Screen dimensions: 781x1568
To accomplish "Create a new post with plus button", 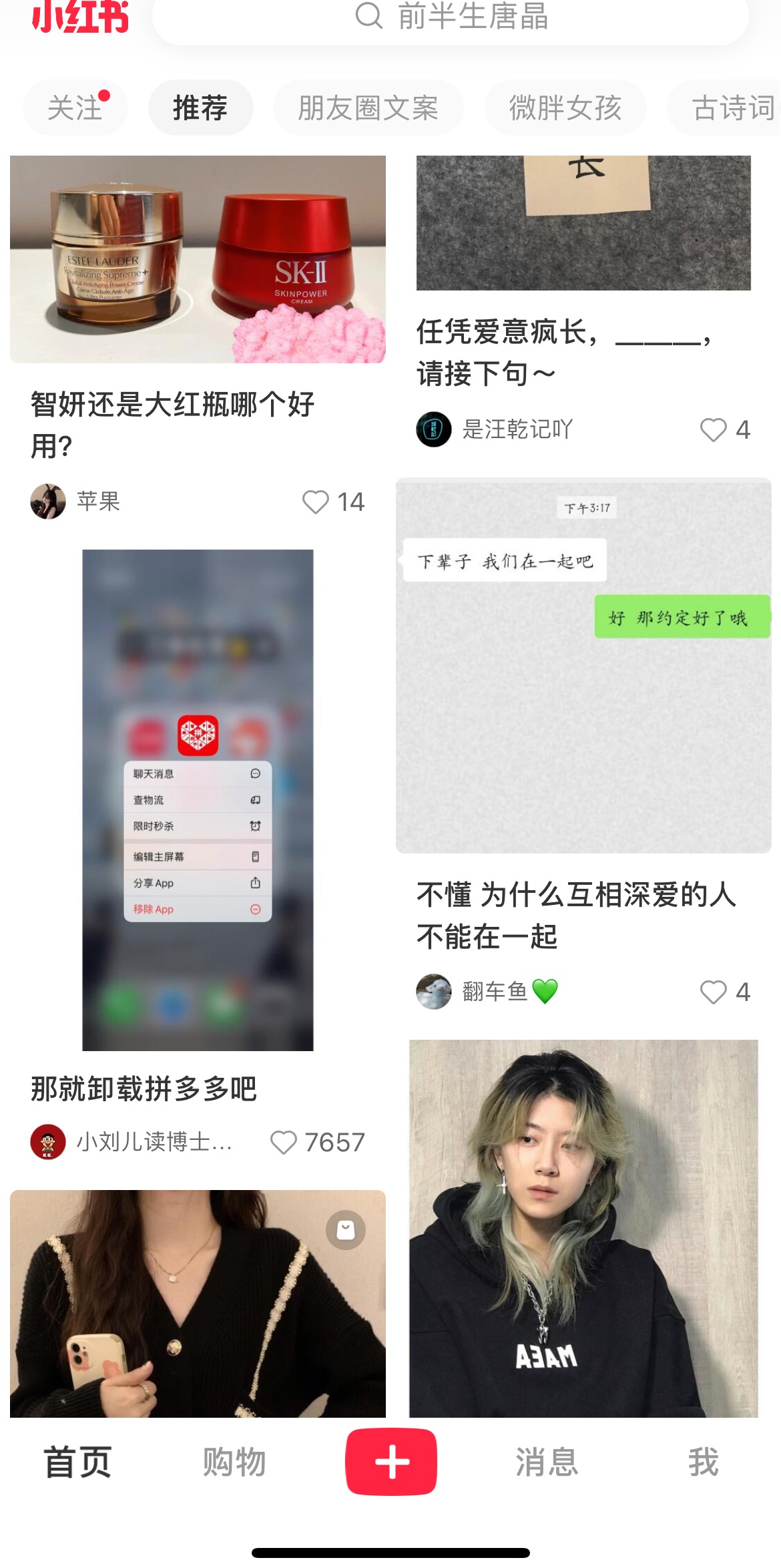I will (x=391, y=1462).
